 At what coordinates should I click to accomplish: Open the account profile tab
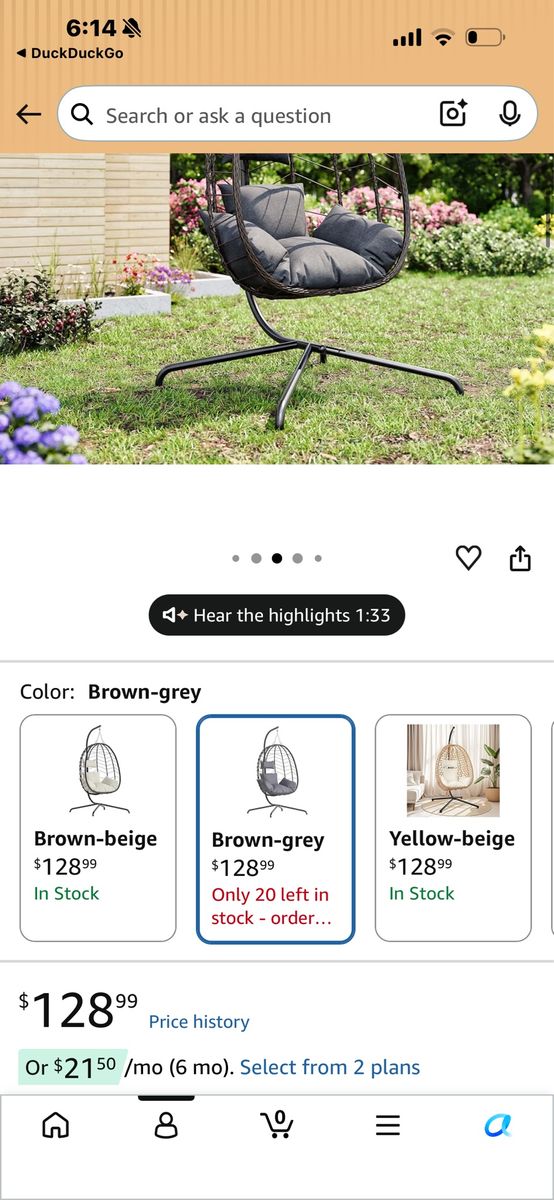tap(166, 1126)
